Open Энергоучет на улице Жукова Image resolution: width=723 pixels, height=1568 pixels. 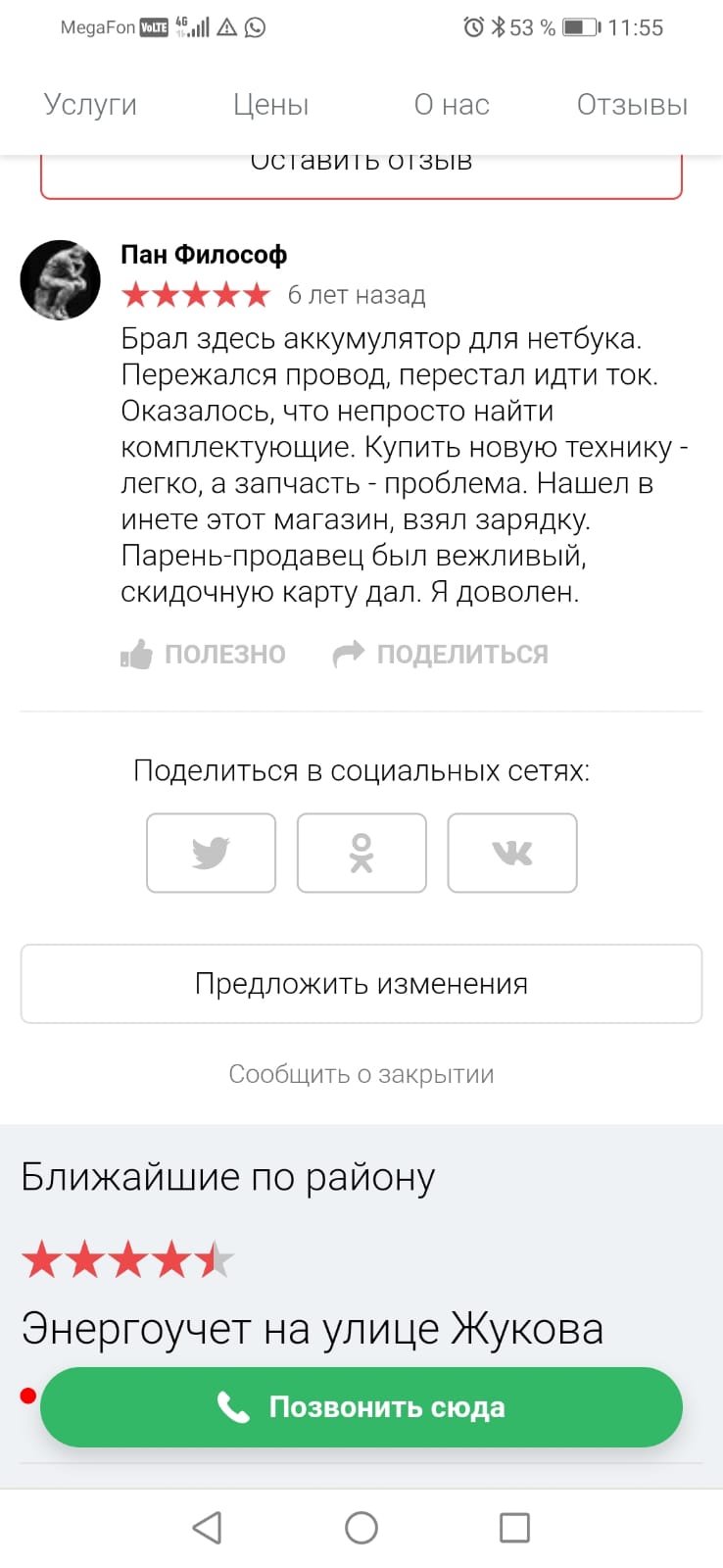click(312, 1329)
